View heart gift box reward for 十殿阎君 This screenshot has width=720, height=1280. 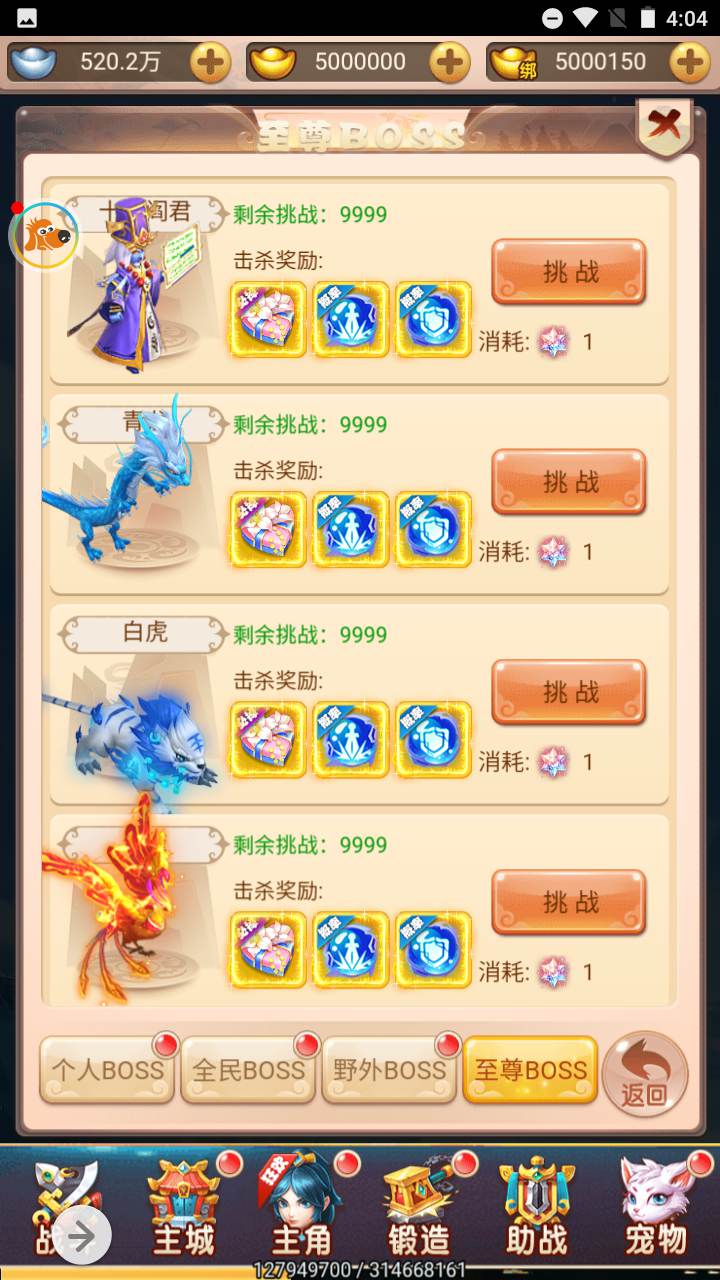(268, 319)
